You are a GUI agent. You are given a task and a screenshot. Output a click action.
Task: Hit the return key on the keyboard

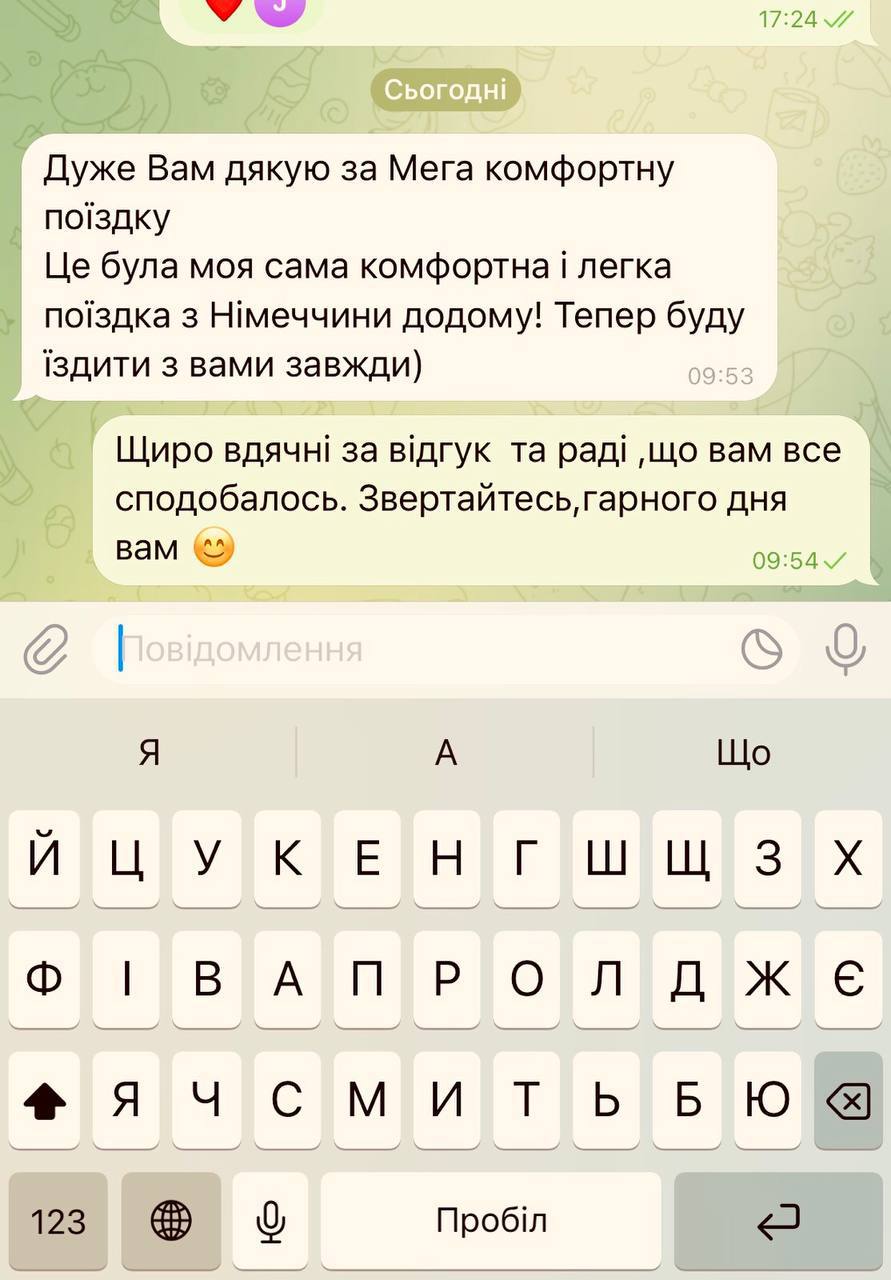tap(778, 1221)
